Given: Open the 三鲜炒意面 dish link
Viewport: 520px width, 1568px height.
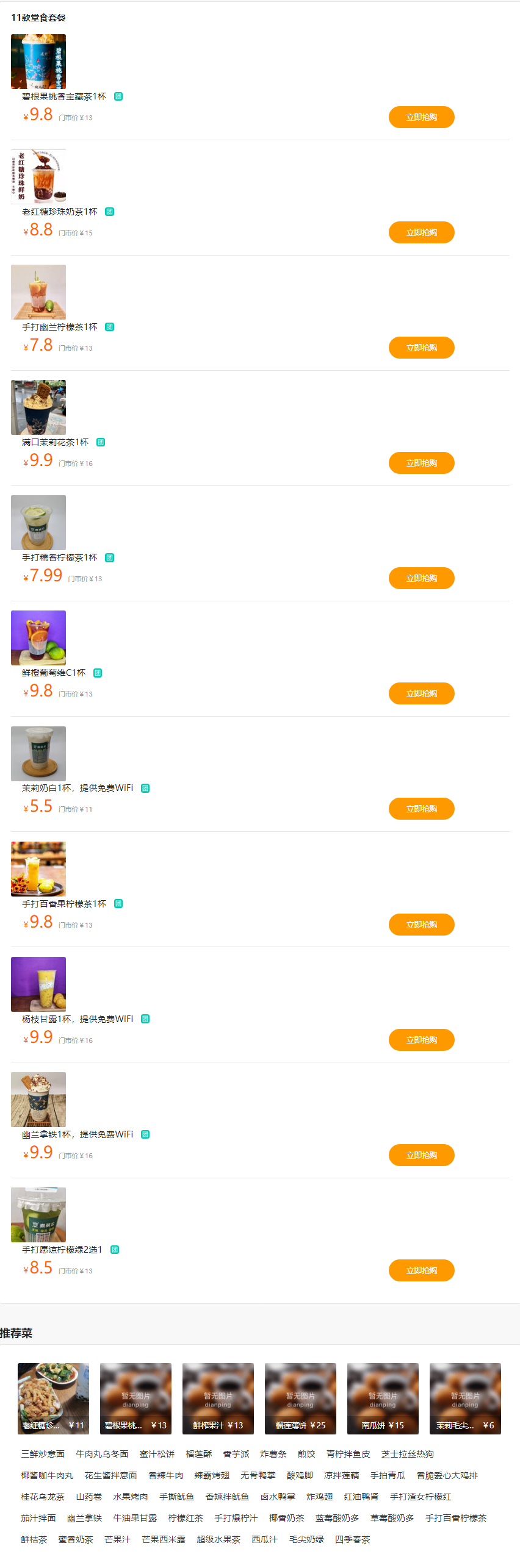Looking at the screenshot, I should (43, 1454).
